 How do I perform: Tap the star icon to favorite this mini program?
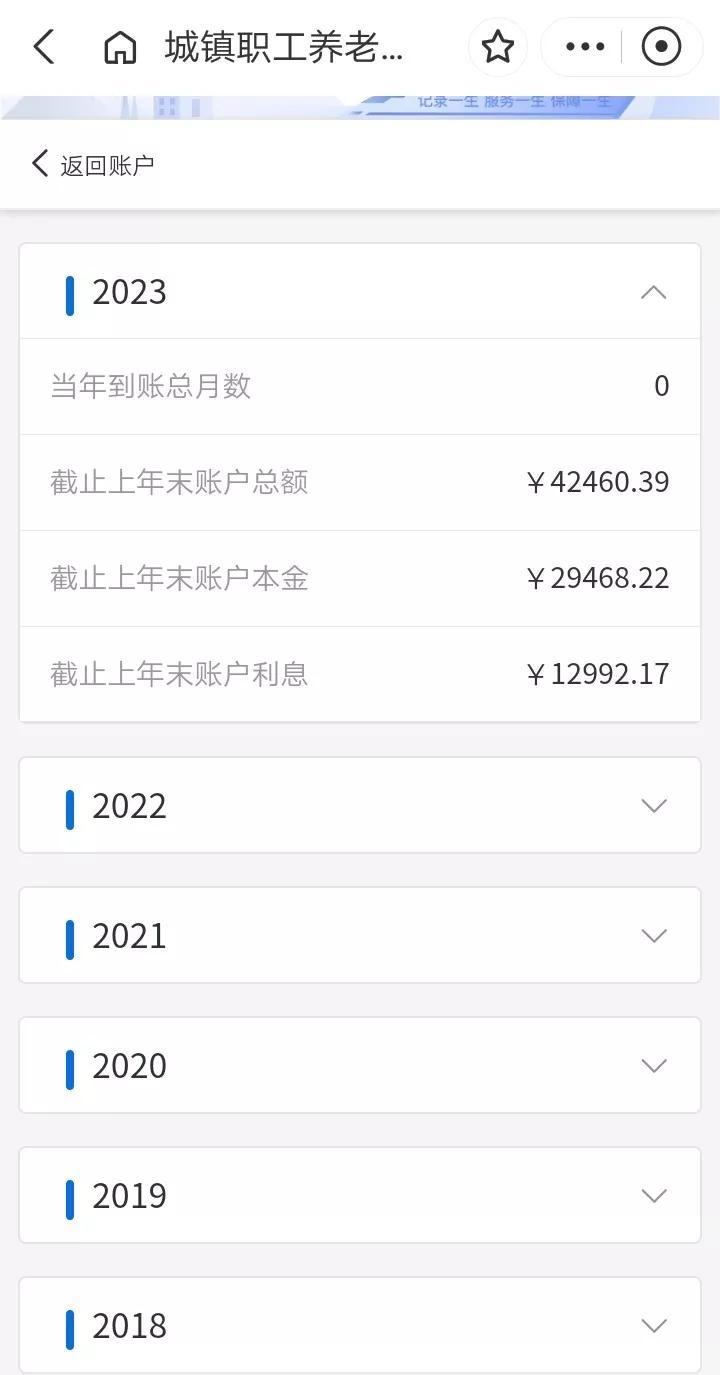[497, 46]
